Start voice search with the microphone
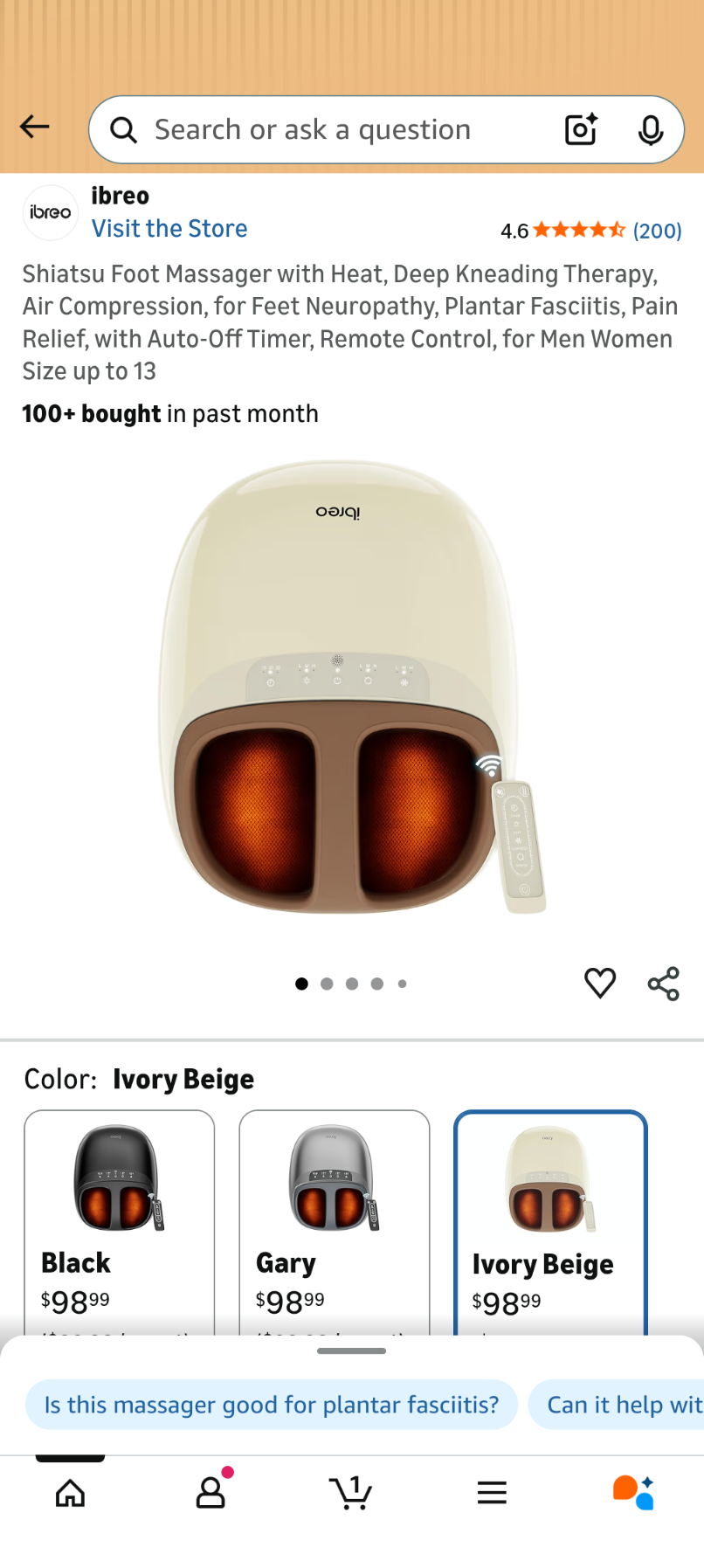Image resolution: width=704 pixels, height=1568 pixels. (x=650, y=130)
